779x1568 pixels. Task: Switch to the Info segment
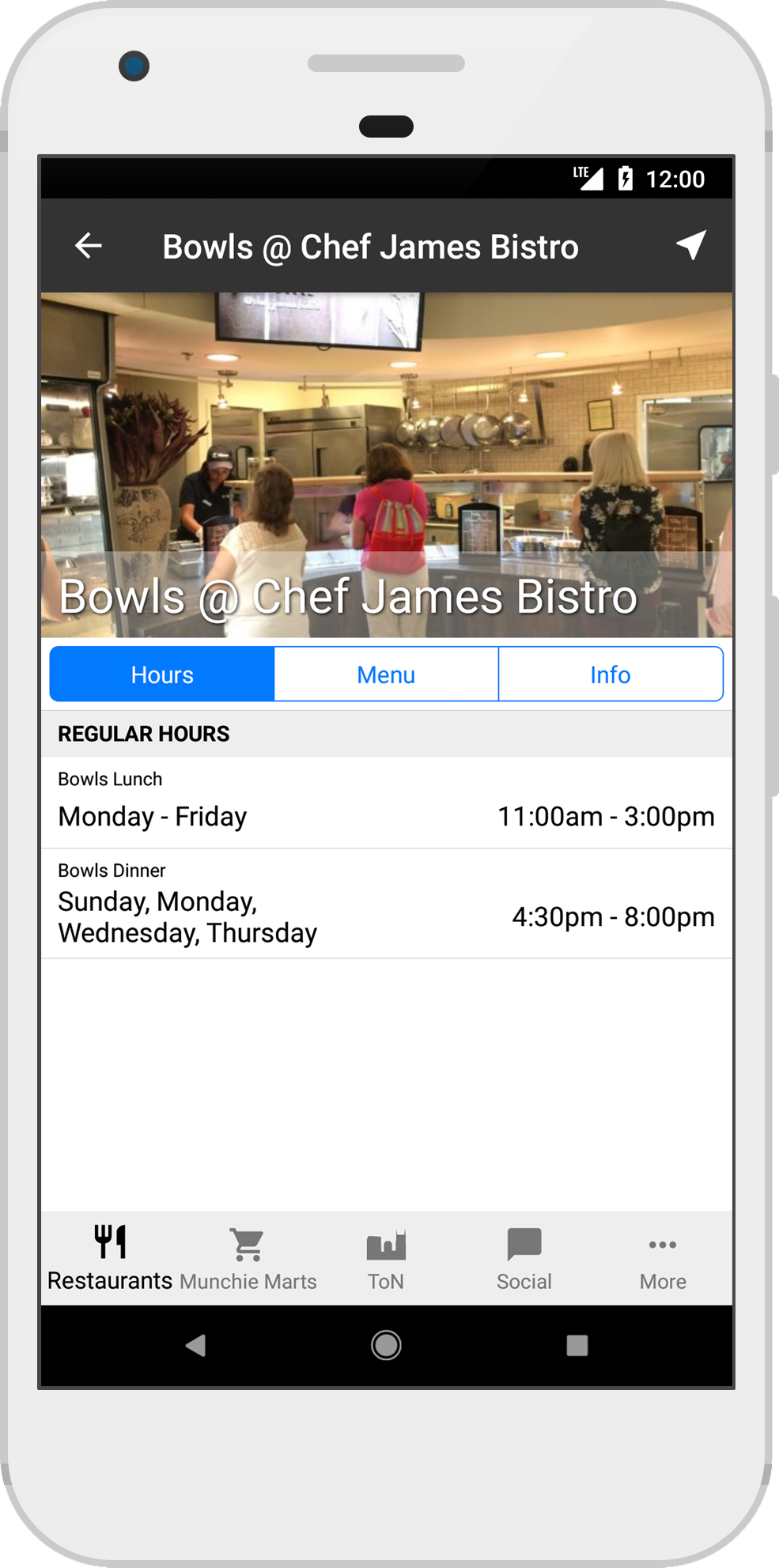[x=610, y=674]
